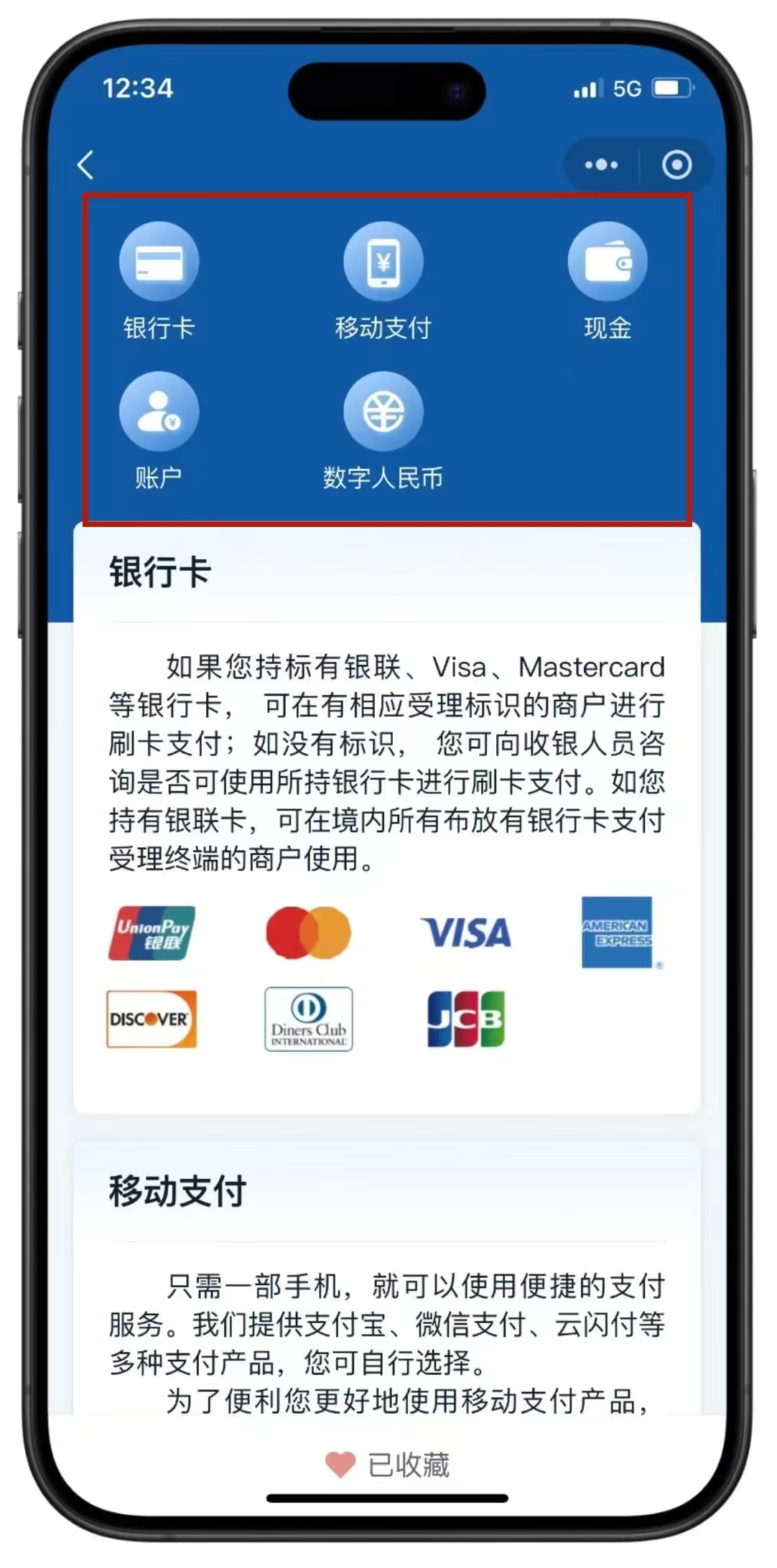777x1568 pixels.
Task: Close the mini program via circle button
Action: tap(676, 165)
